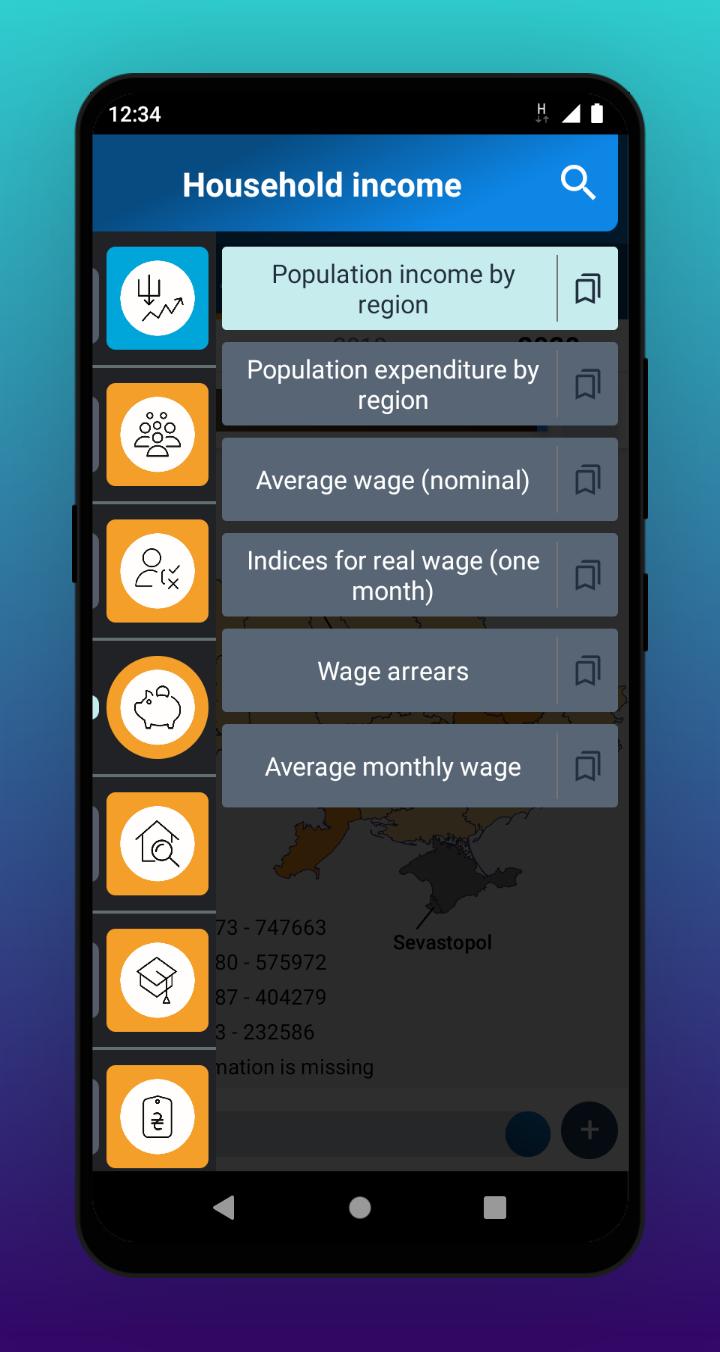720x1352 pixels.
Task: Bookmark Population income by region
Action: (587, 289)
